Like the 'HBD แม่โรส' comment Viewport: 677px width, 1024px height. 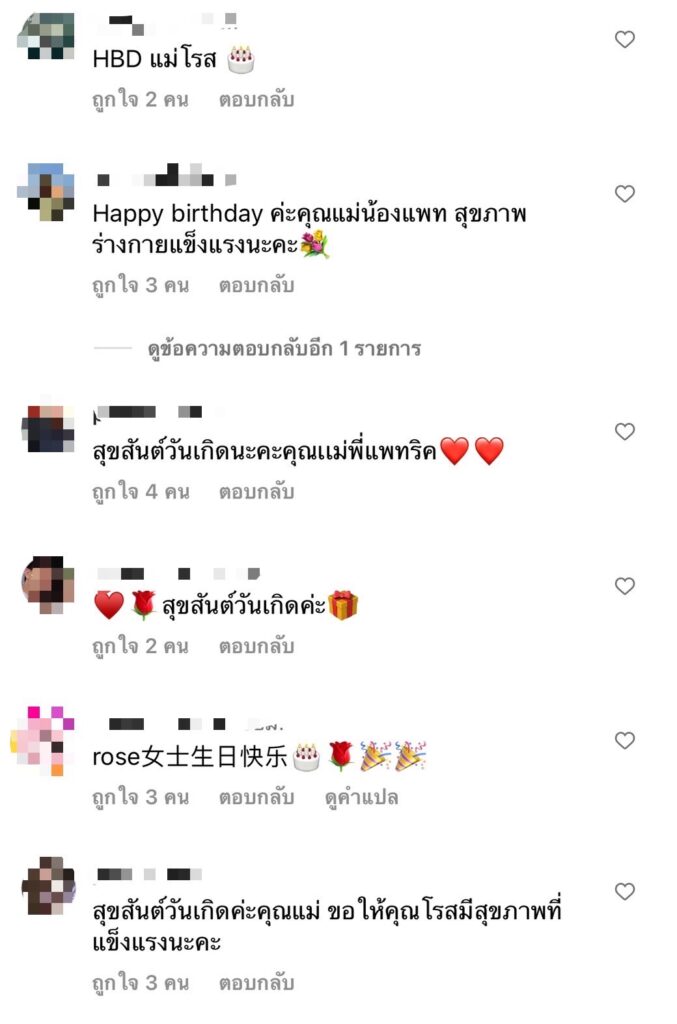pyautogui.click(x=624, y=40)
